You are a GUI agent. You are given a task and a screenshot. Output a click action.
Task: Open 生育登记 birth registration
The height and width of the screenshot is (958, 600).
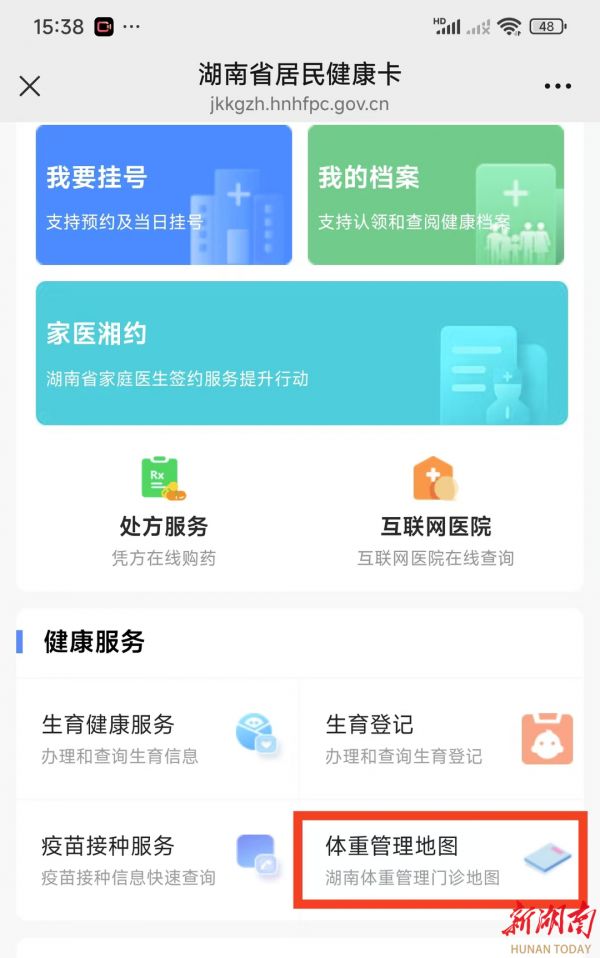point(440,738)
